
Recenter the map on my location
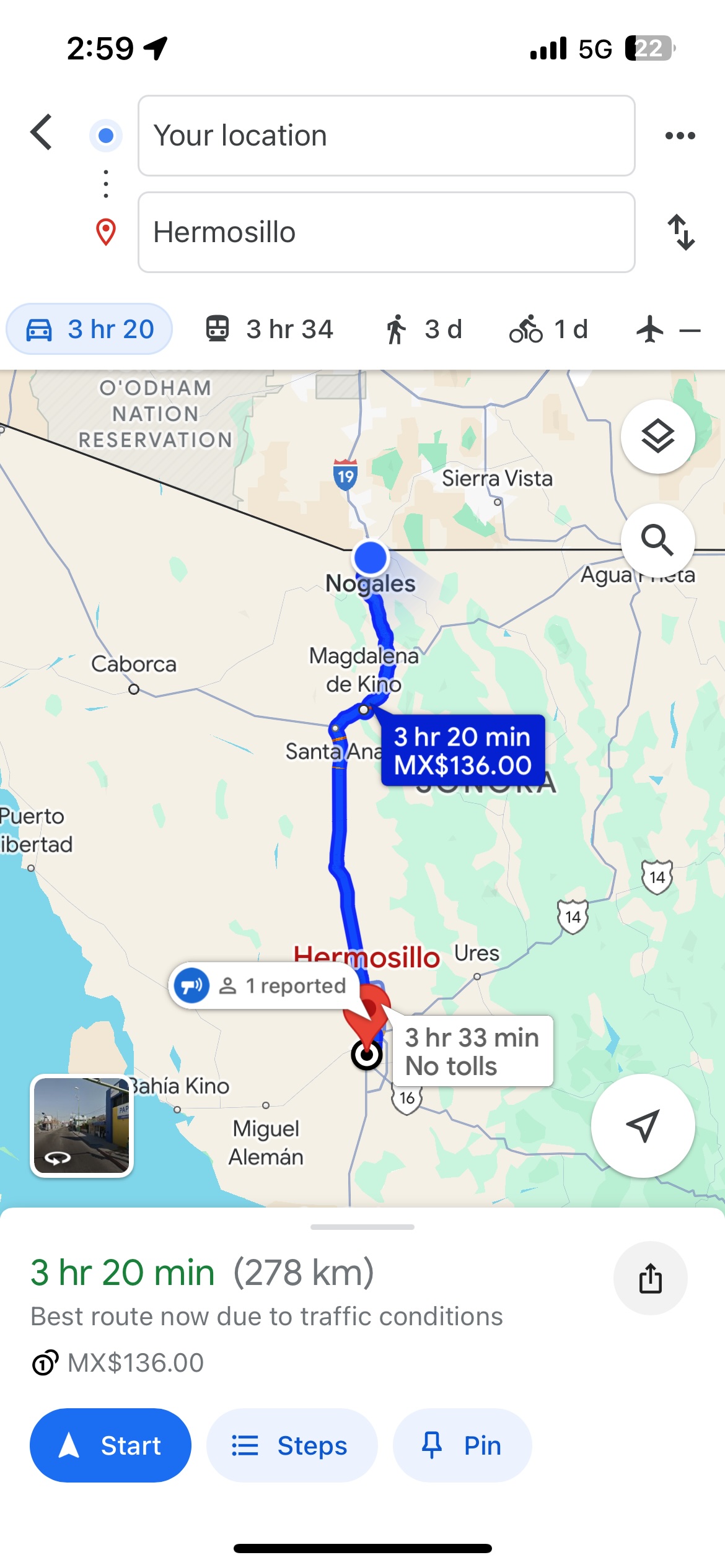[643, 1126]
